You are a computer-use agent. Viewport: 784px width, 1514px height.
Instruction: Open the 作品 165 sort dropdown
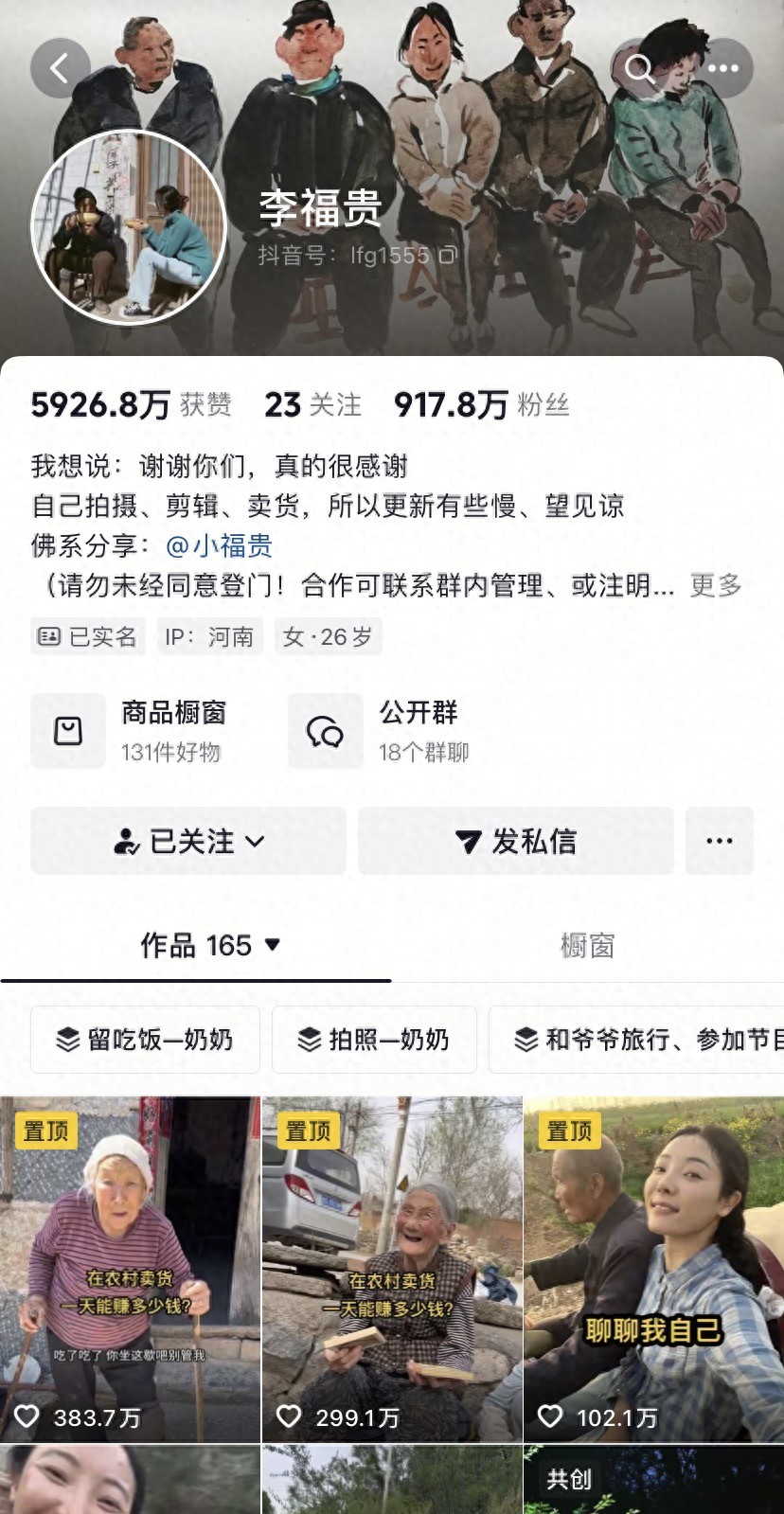(210, 945)
